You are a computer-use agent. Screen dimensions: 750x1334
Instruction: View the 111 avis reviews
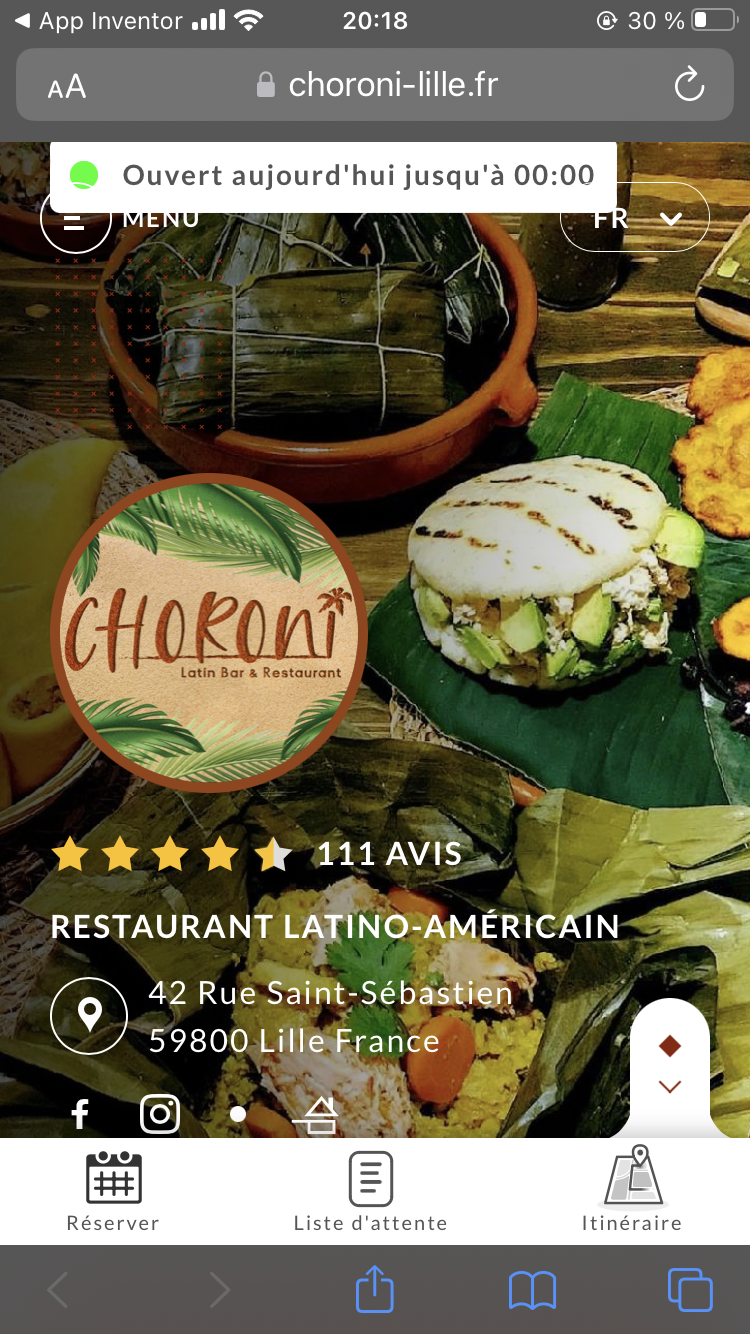pos(389,854)
